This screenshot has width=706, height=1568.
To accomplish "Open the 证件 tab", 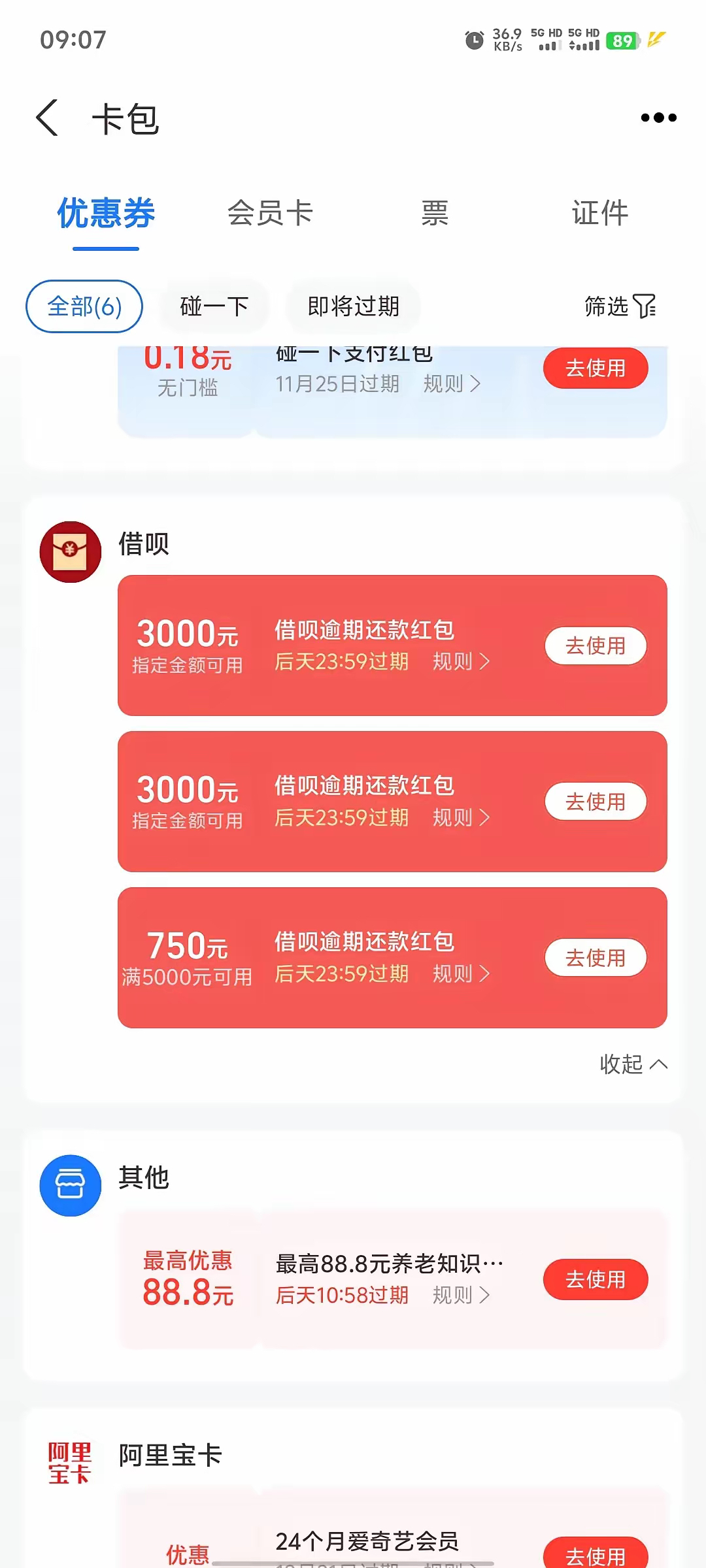I will 599,212.
